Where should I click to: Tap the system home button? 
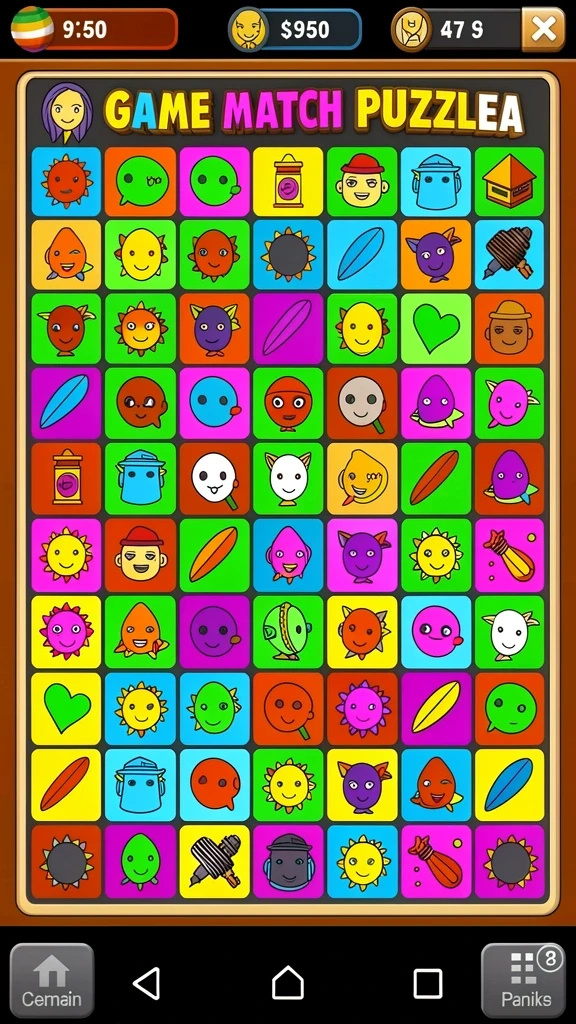pyautogui.click(x=287, y=982)
